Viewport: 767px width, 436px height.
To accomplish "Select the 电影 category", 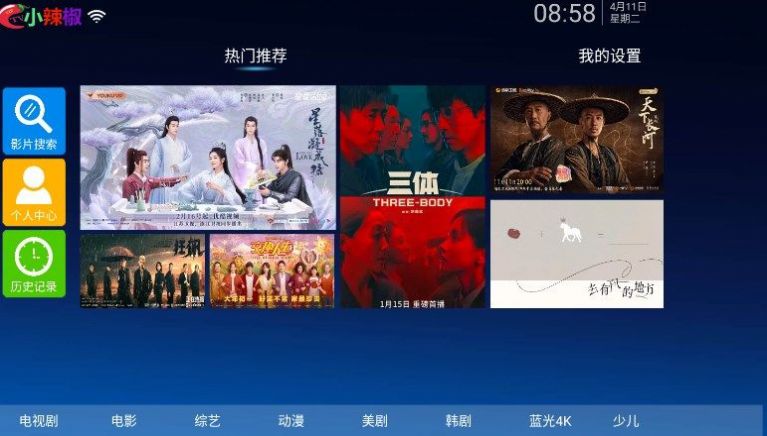I will (x=124, y=420).
